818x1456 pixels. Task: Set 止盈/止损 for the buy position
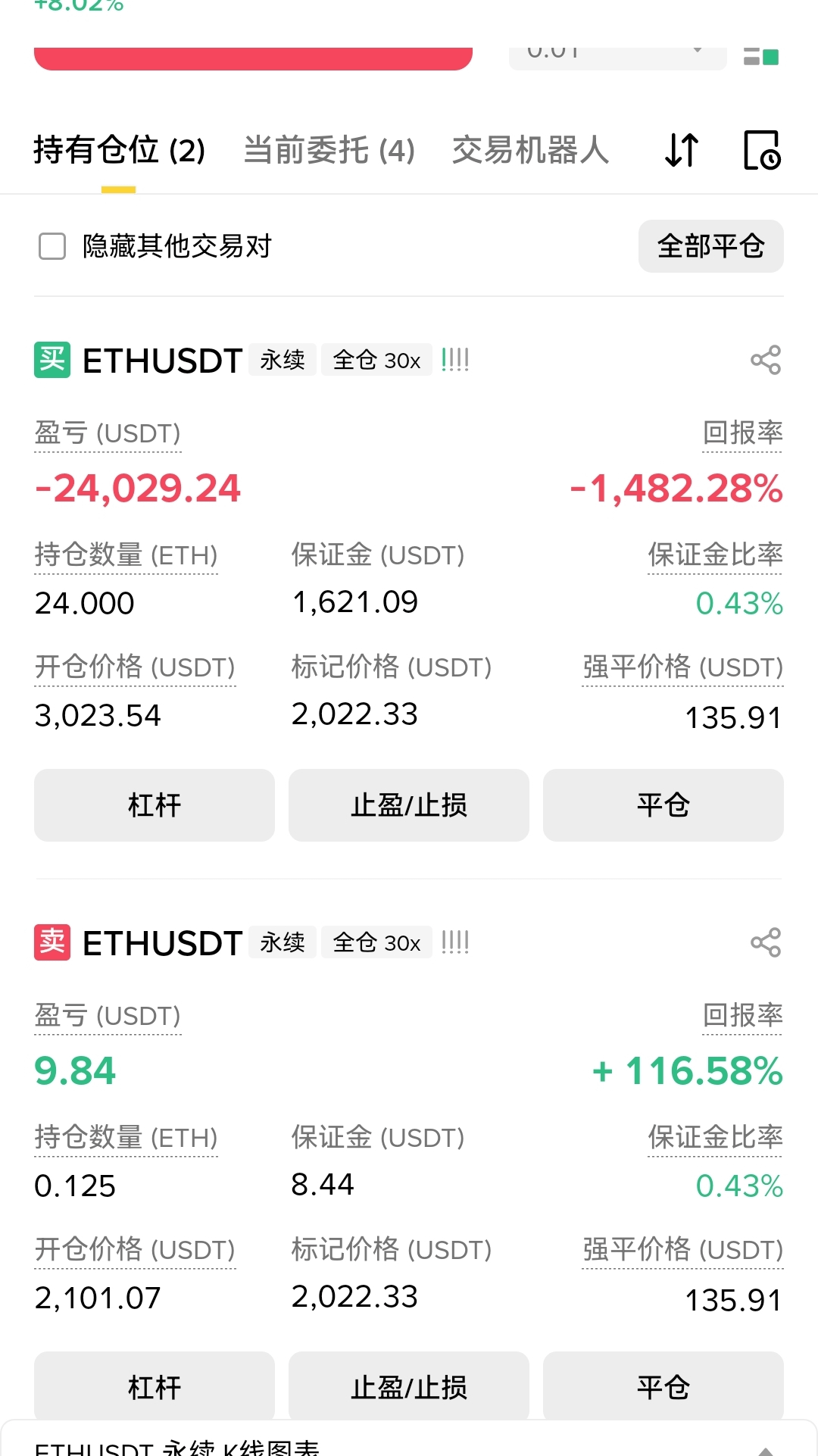pyautogui.click(x=409, y=805)
